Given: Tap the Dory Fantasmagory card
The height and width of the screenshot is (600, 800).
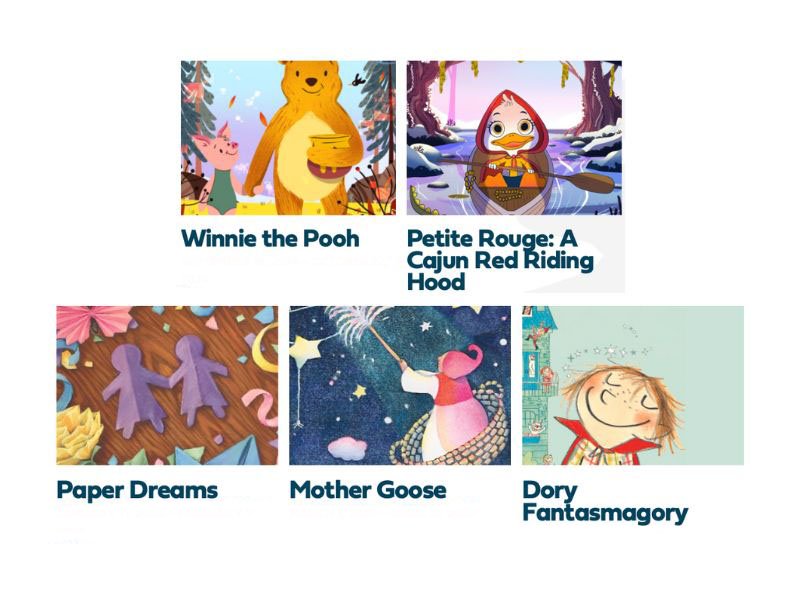Looking at the screenshot, I should click(633, 385).
